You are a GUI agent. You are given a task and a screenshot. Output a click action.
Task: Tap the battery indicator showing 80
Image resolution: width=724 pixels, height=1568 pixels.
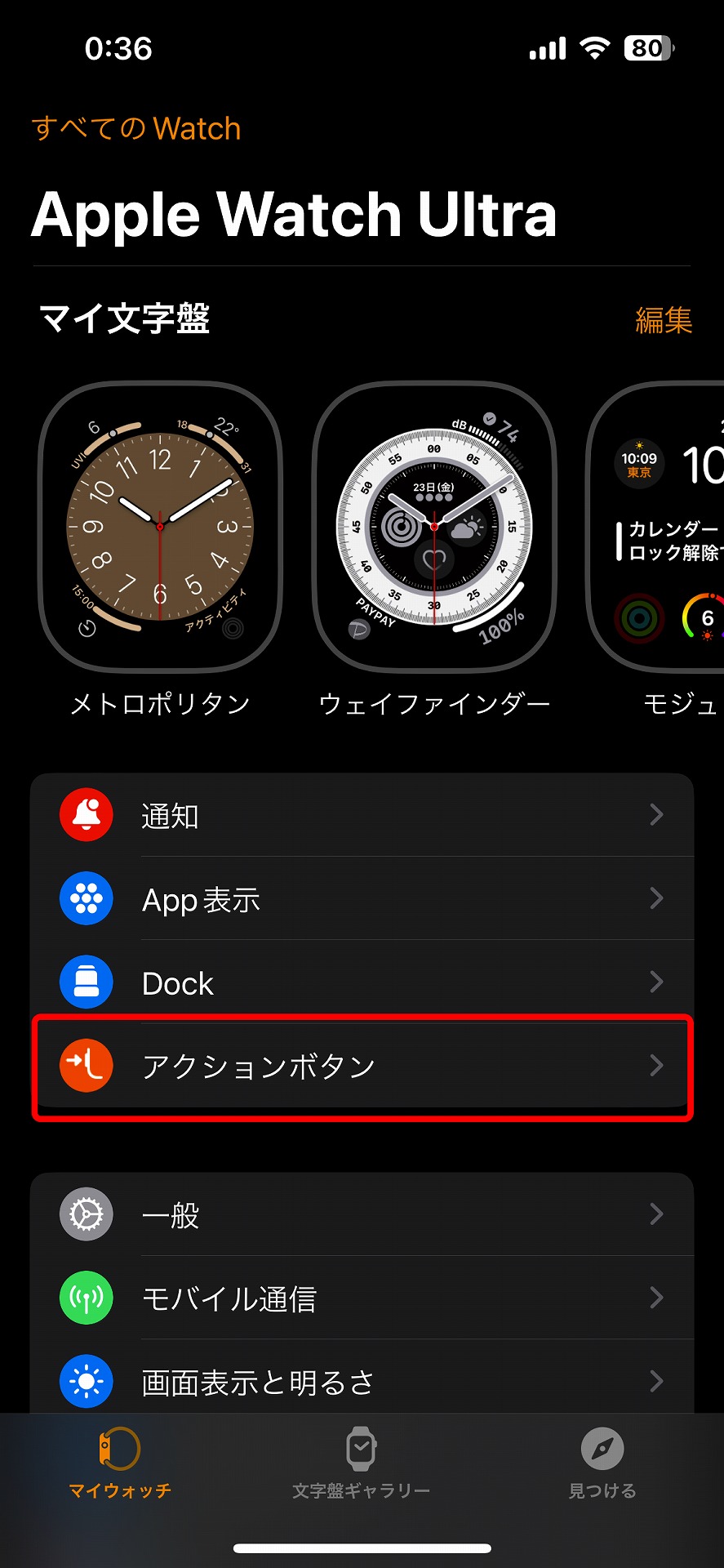click(x=647, y=49)
